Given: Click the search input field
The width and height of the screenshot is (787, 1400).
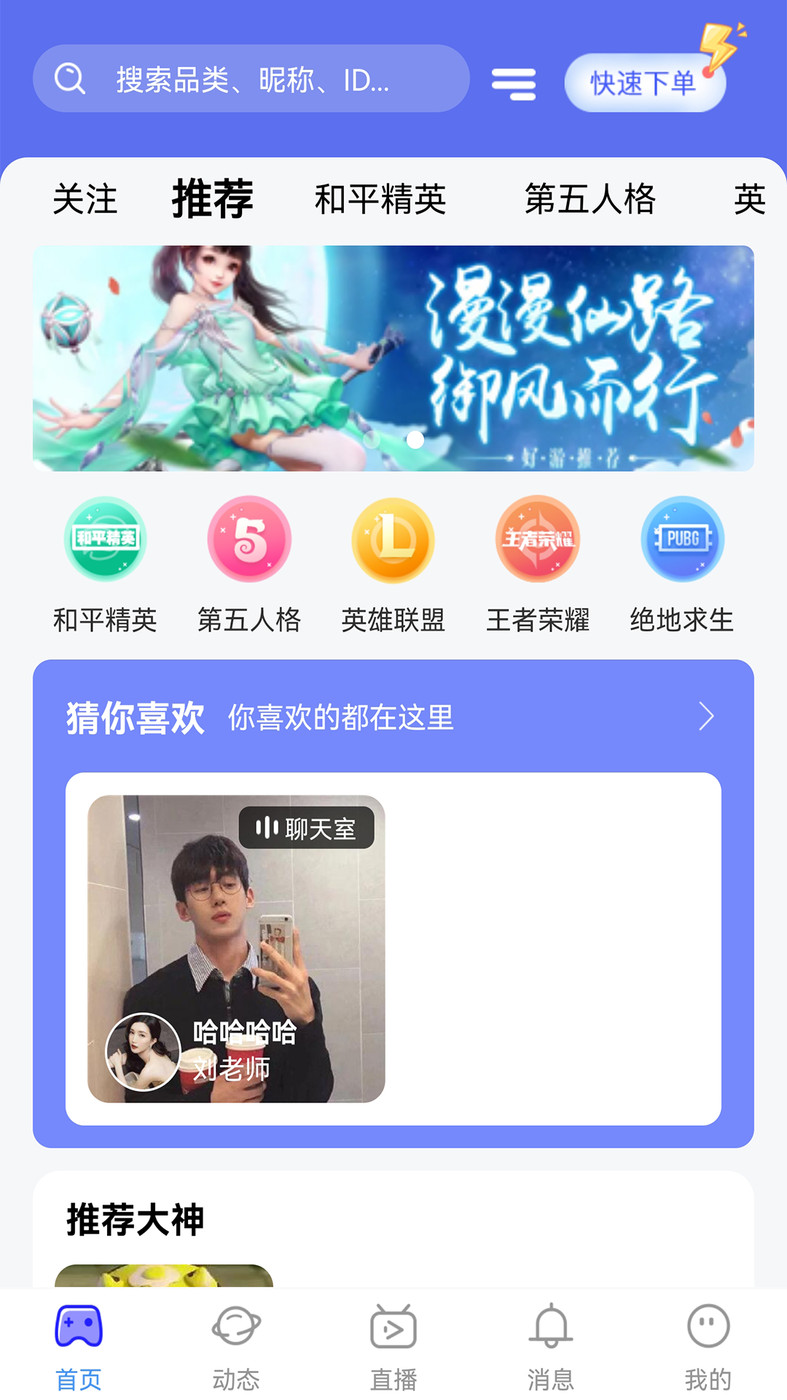Looking at the screenshot, I should pos(250,80).
